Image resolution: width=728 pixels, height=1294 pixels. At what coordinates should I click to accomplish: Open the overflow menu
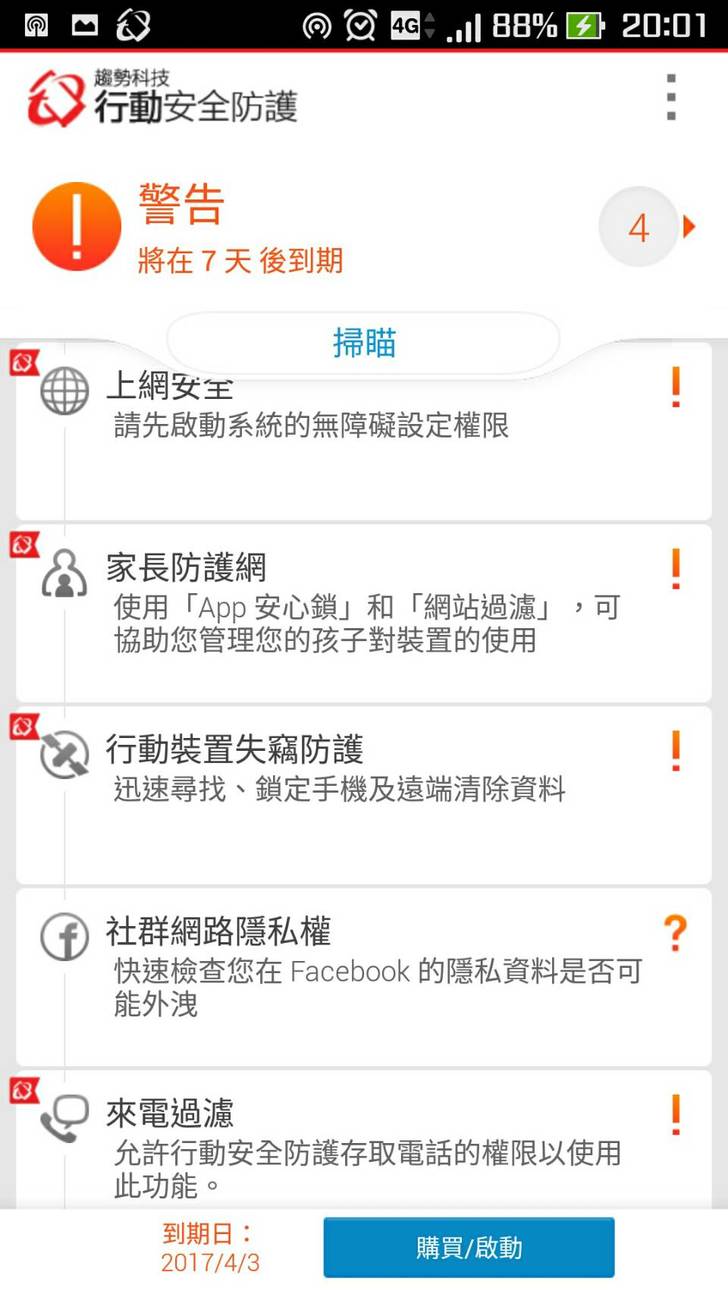pyautogui.click(x=671, y=98)
